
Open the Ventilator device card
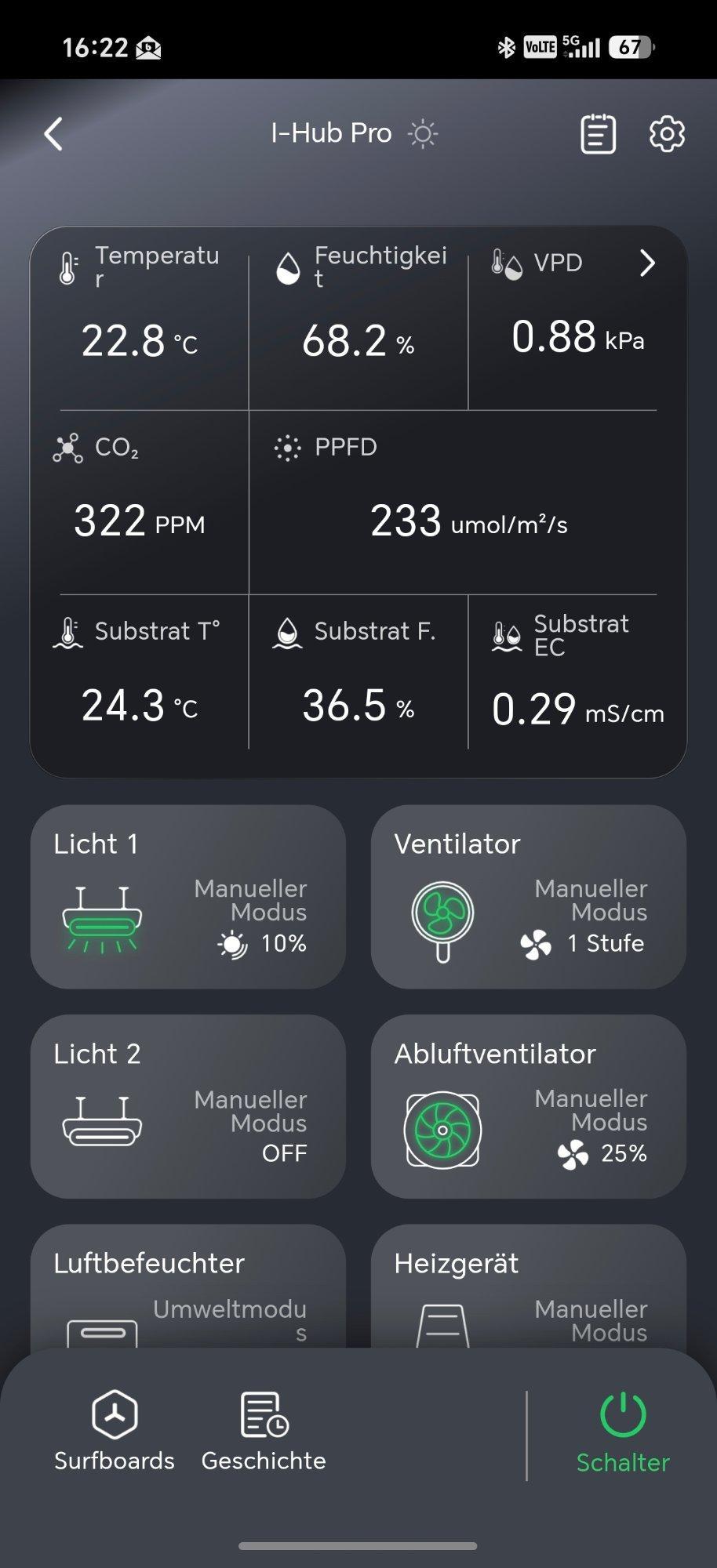(529, 897)
